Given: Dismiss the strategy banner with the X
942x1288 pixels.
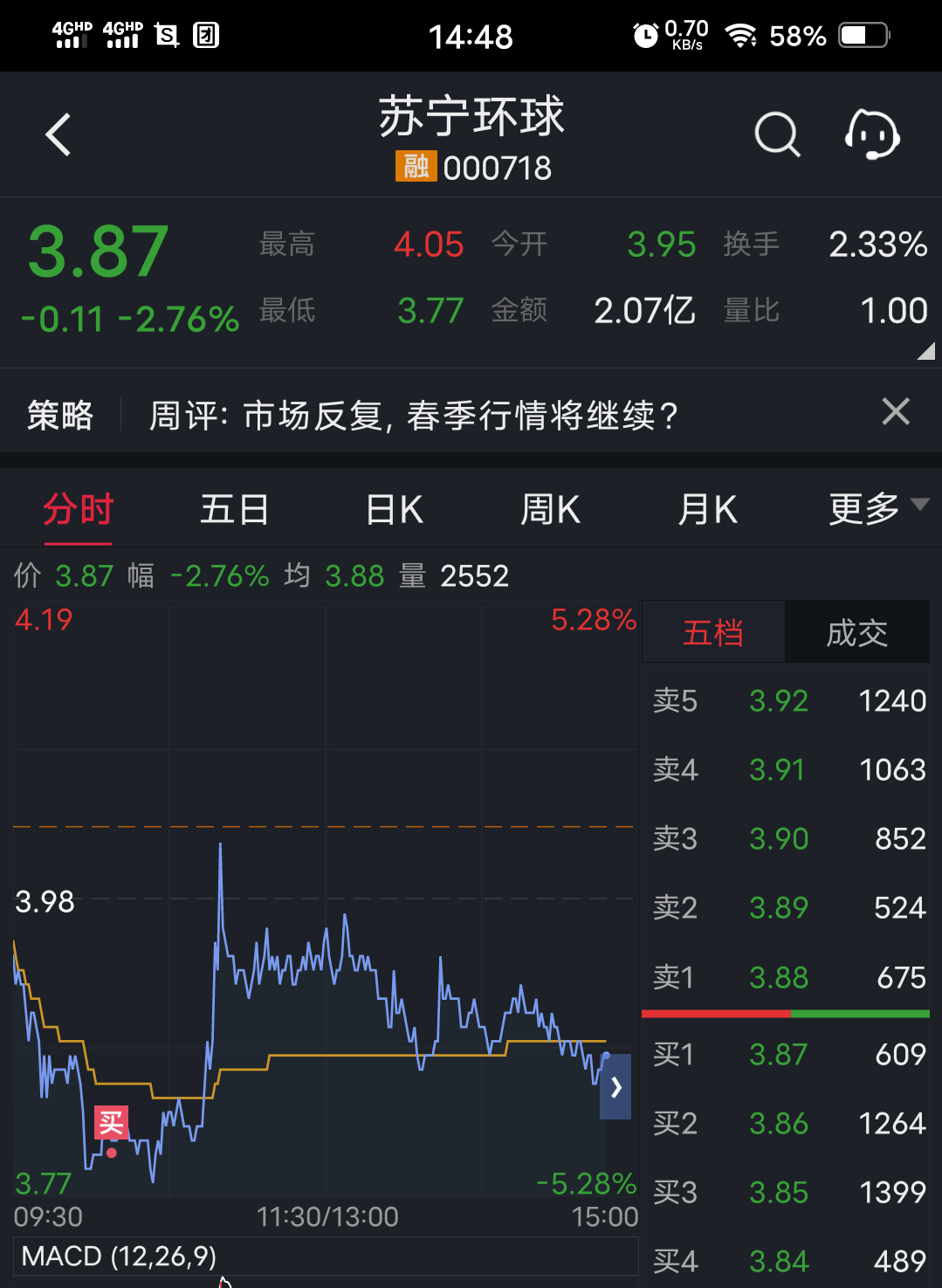Looking at the screenshot, I should tap(895, 411).
